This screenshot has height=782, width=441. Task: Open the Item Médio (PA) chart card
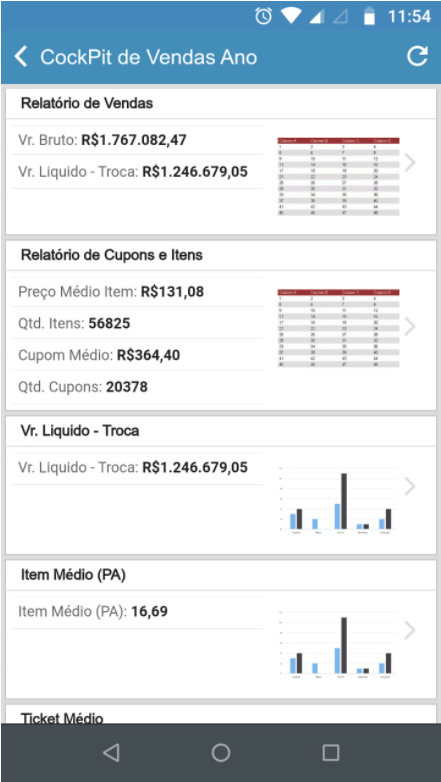tap(220, 629)
